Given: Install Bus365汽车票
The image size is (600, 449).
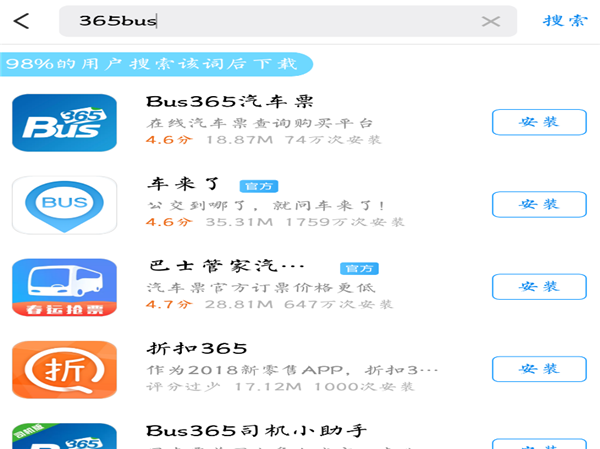Looking at the screenshot, I should [539, 122].
